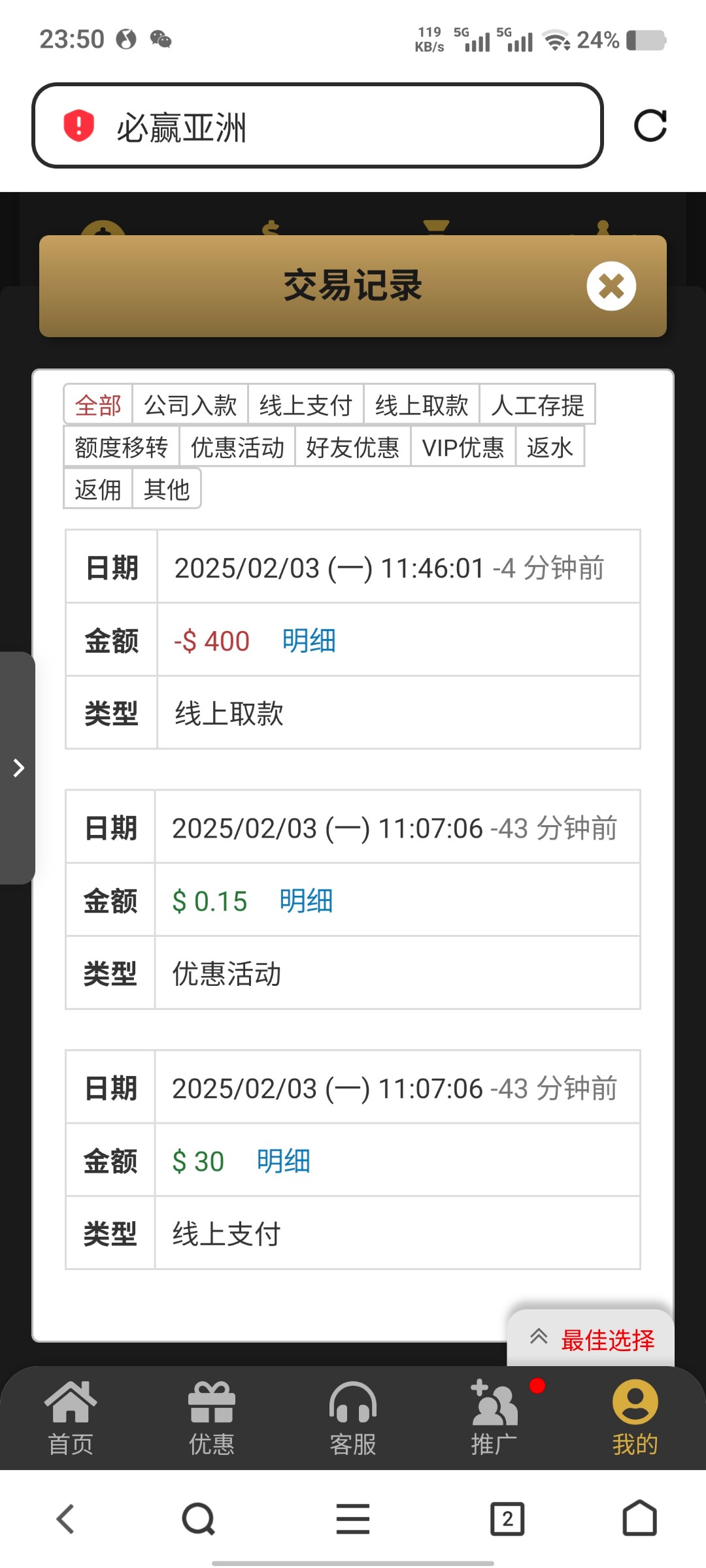Expand the side panel arrow

[18, 768]
